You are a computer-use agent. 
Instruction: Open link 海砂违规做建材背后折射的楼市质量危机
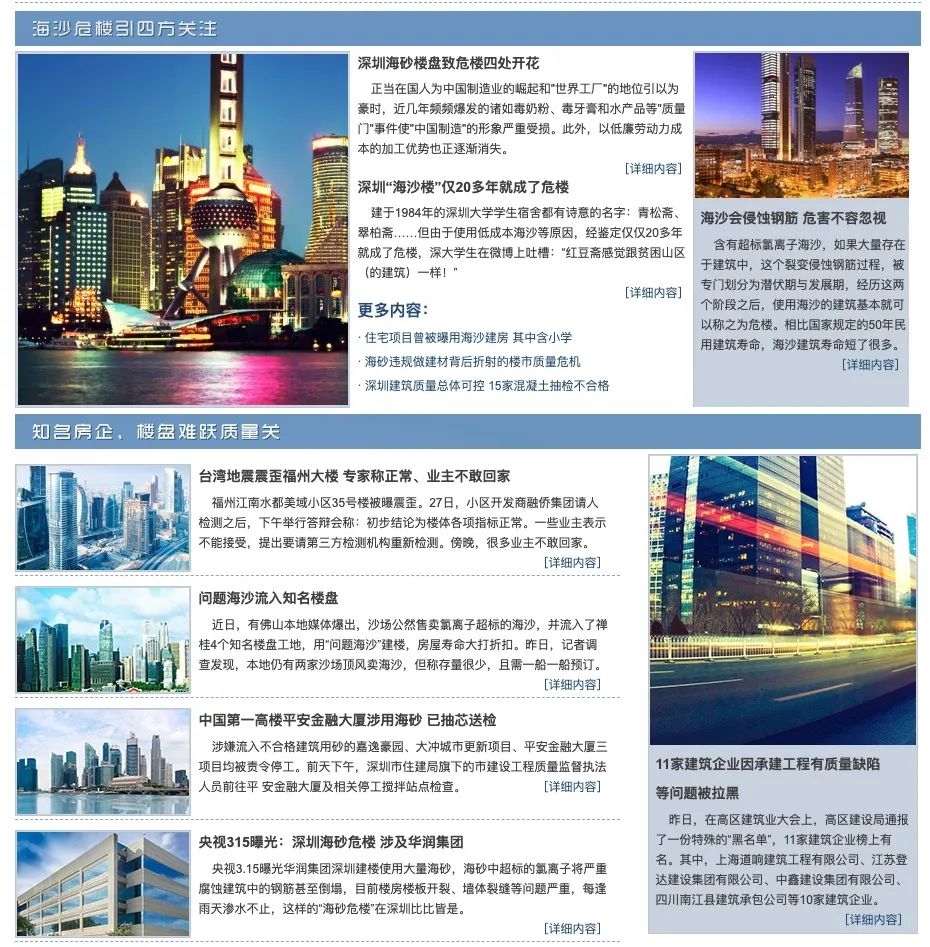tap(472, 362)
